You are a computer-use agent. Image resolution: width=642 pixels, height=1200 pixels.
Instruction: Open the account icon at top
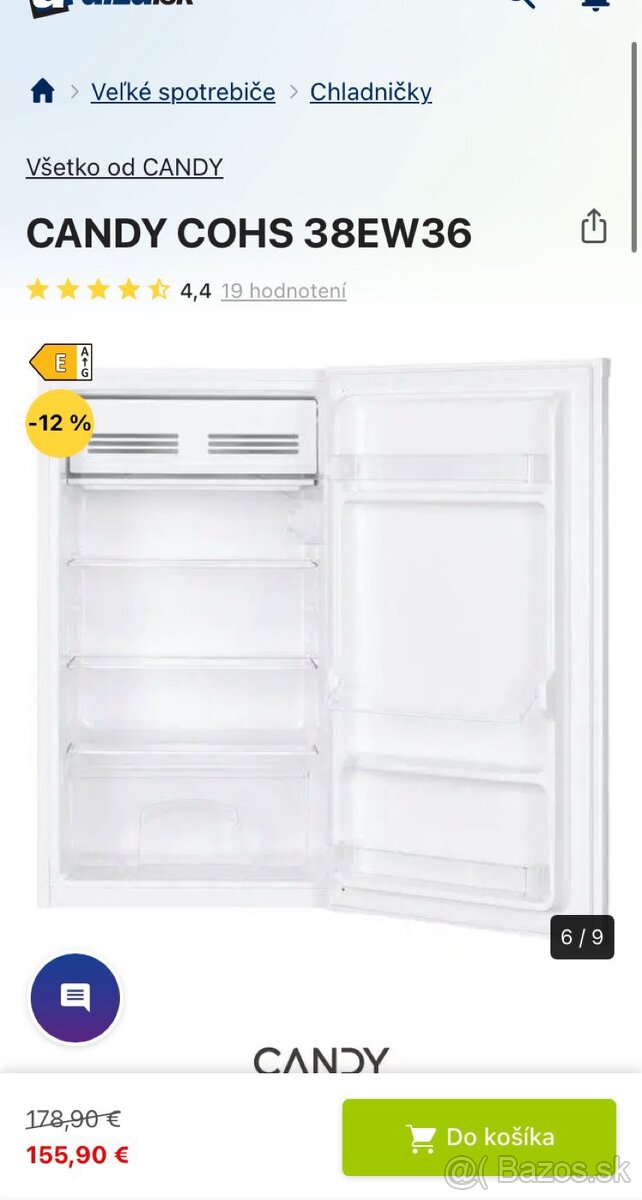[x=595, y=3]
